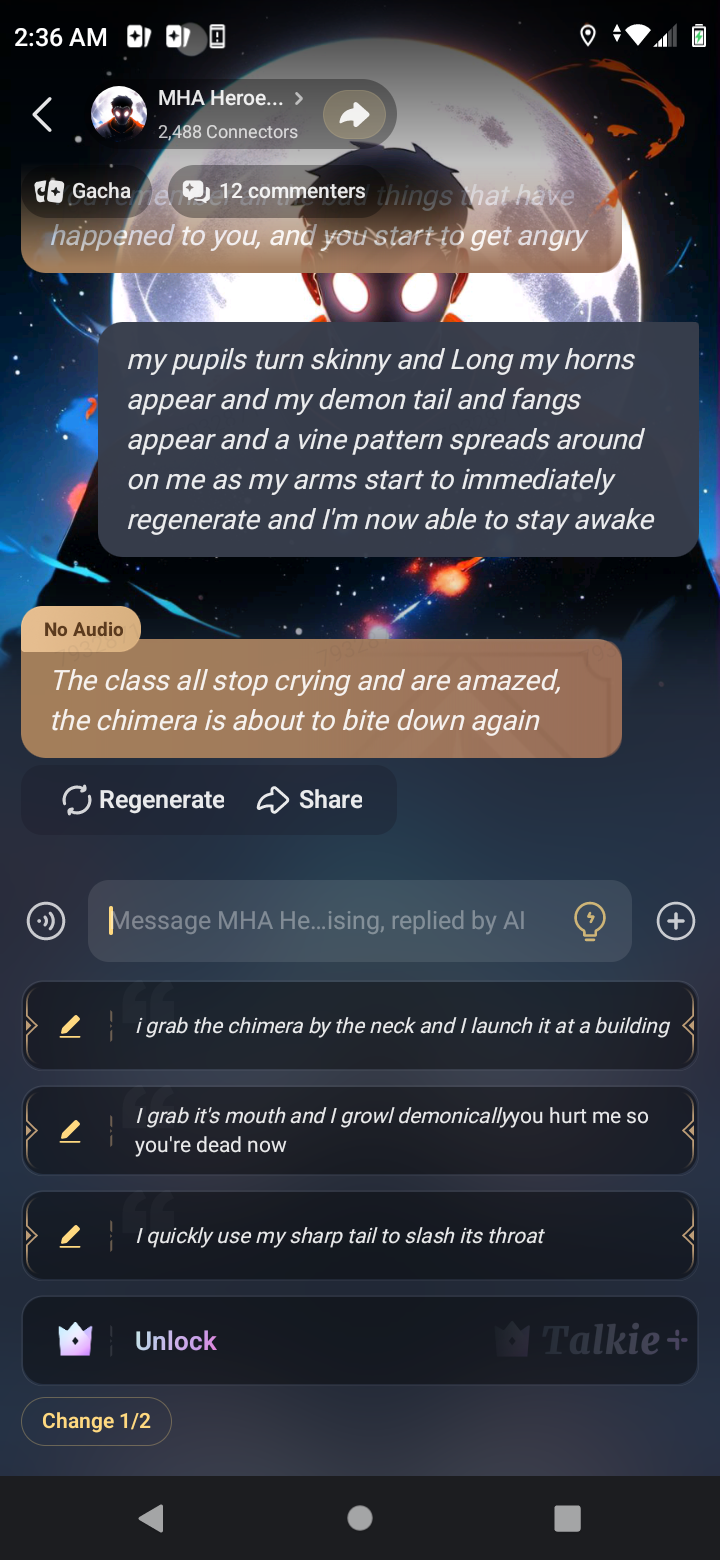The image size is (720, 1560).
Task: Edit the growl demonically suggestion
Action: [70, 1131]
